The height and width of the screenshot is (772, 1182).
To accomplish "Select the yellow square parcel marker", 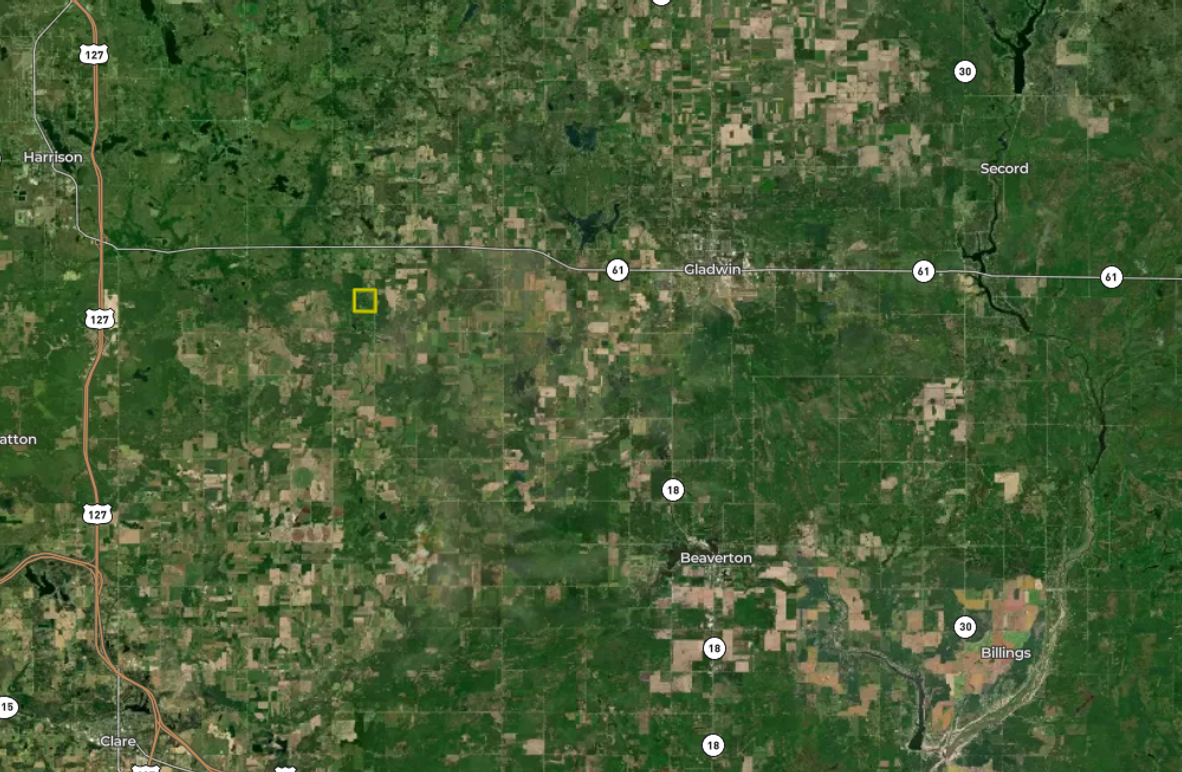I will (365, 300).
